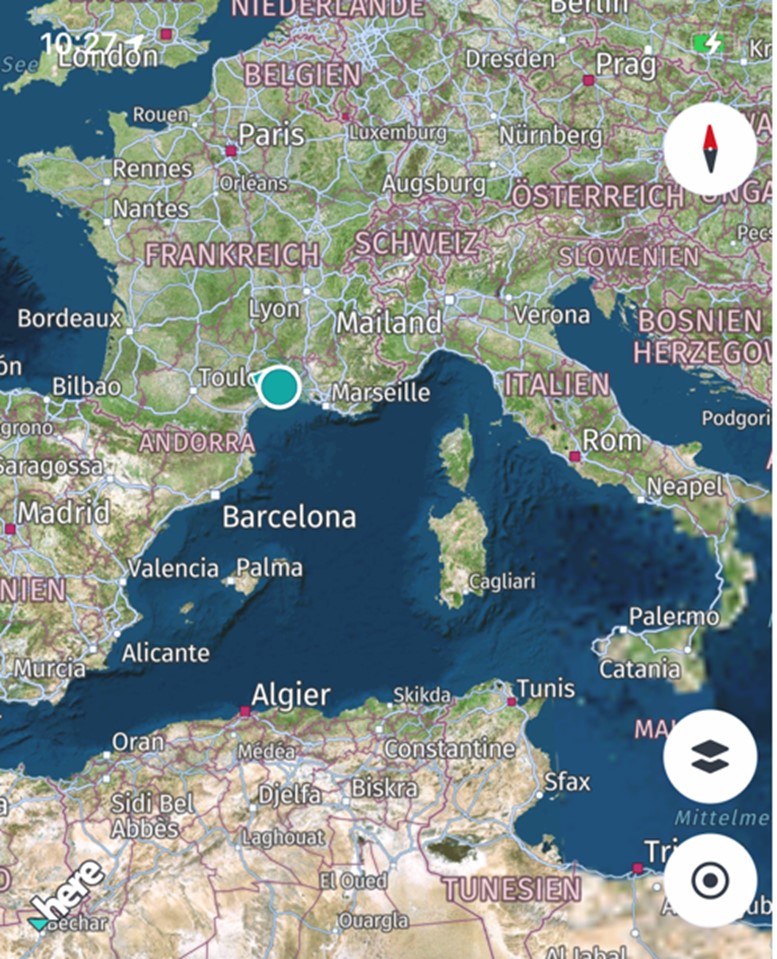
Task: Tap the teal location marker near Toulouse
Action: pyautogui.click(x=279, y=386)
